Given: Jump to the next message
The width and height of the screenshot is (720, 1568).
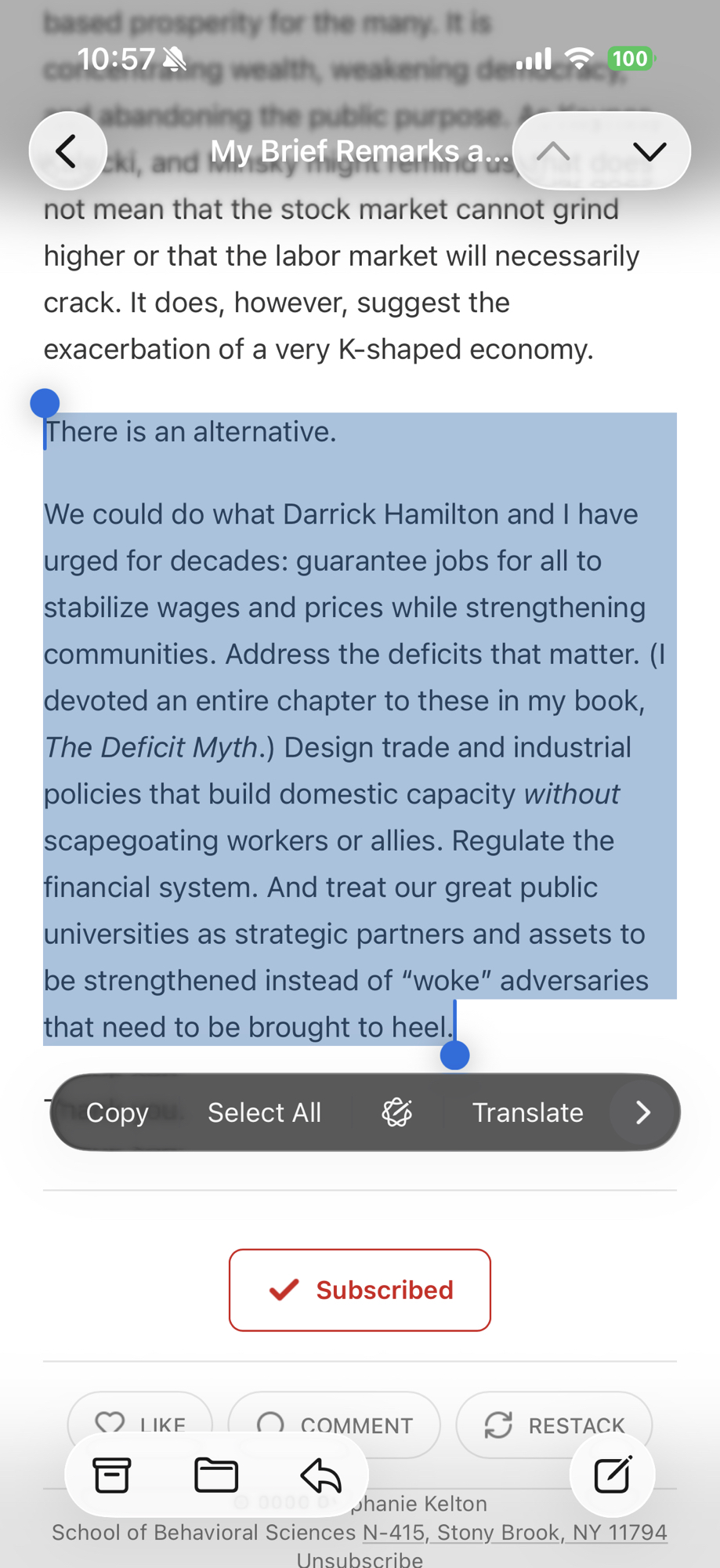Looking at the screenshot, I should point(649,151).
